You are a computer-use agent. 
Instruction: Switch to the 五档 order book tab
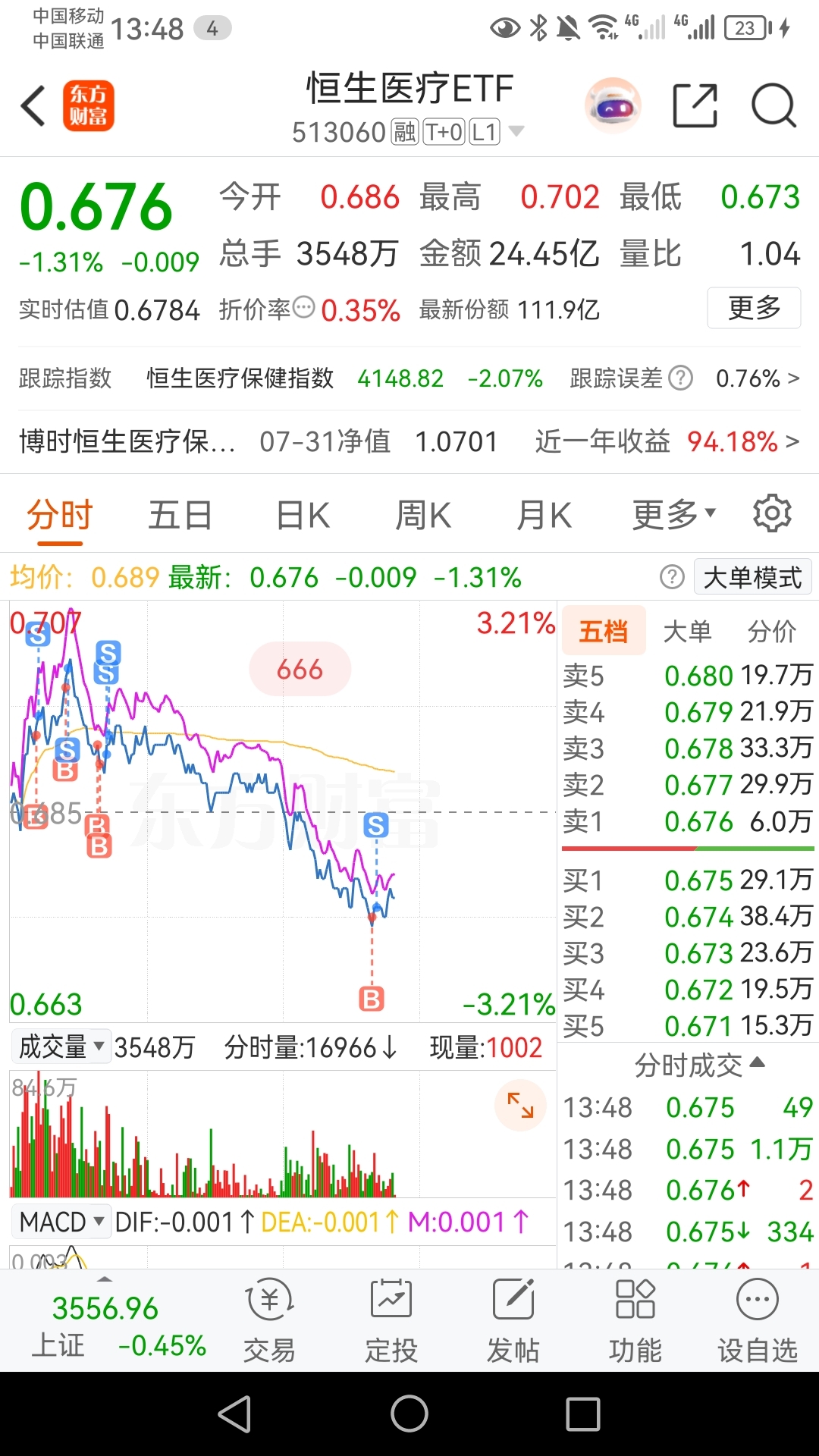tap(603, 630)
